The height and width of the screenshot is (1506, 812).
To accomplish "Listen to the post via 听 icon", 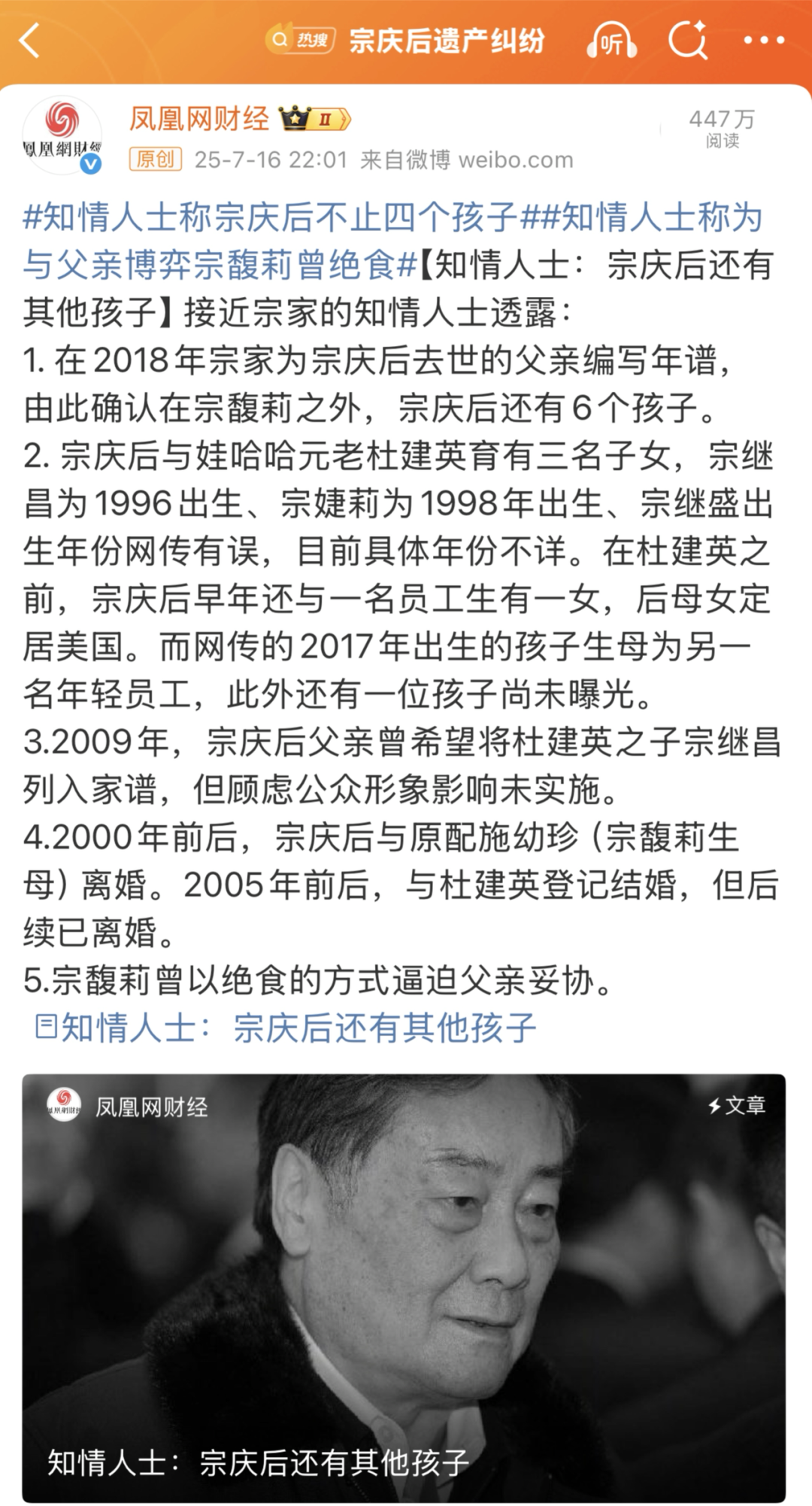I will (611, 40).
